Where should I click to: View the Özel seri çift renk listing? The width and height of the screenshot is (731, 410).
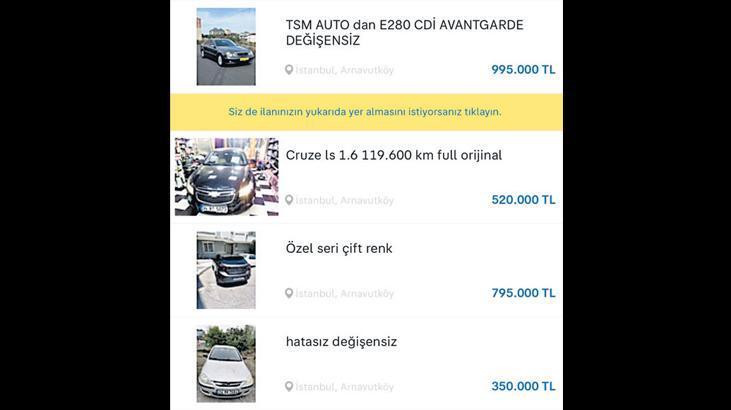[339, 249]
